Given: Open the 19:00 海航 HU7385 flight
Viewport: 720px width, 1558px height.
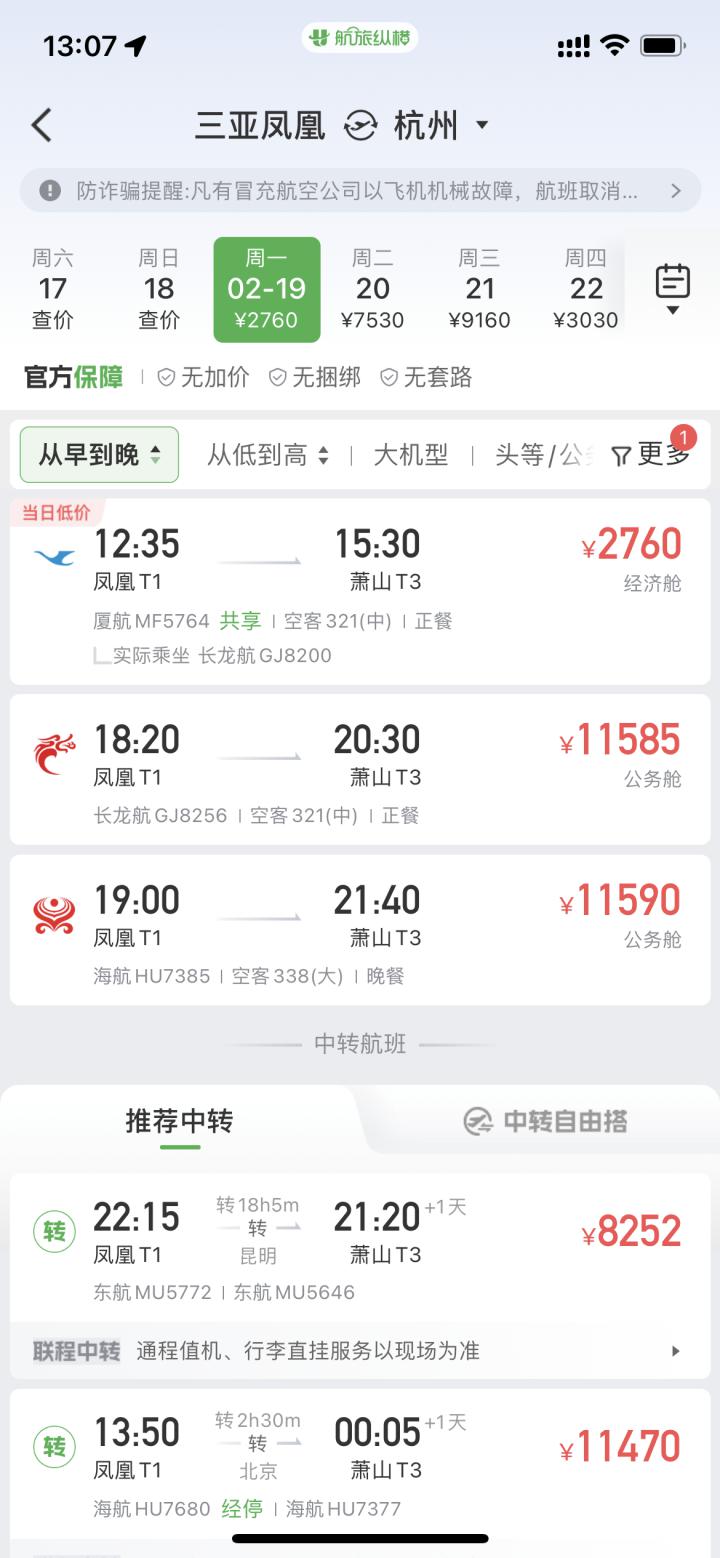Looking at the screenshot, I should coord(360,930).
